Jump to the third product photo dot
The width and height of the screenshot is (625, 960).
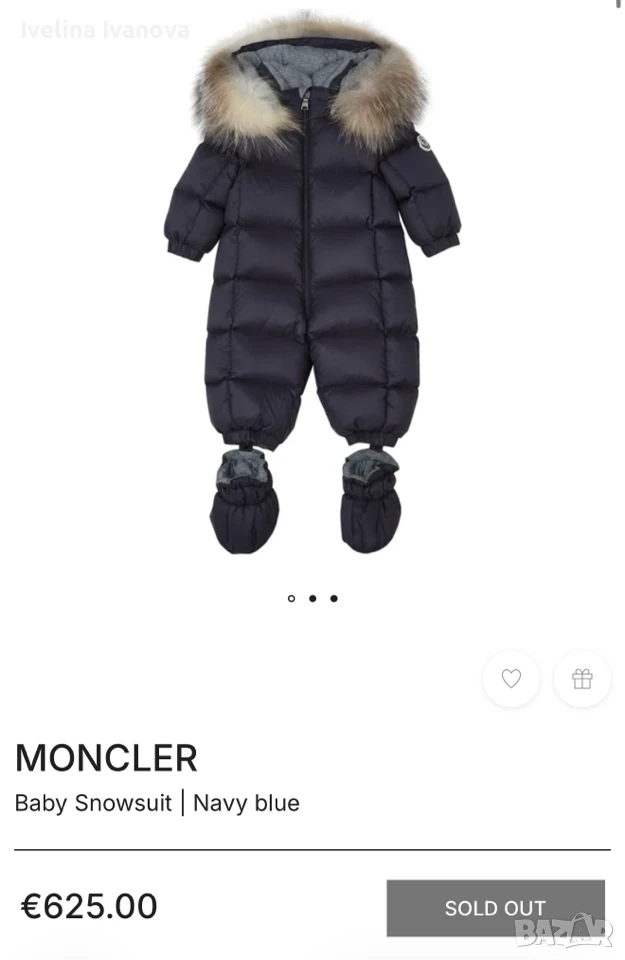tap(334, 598)
